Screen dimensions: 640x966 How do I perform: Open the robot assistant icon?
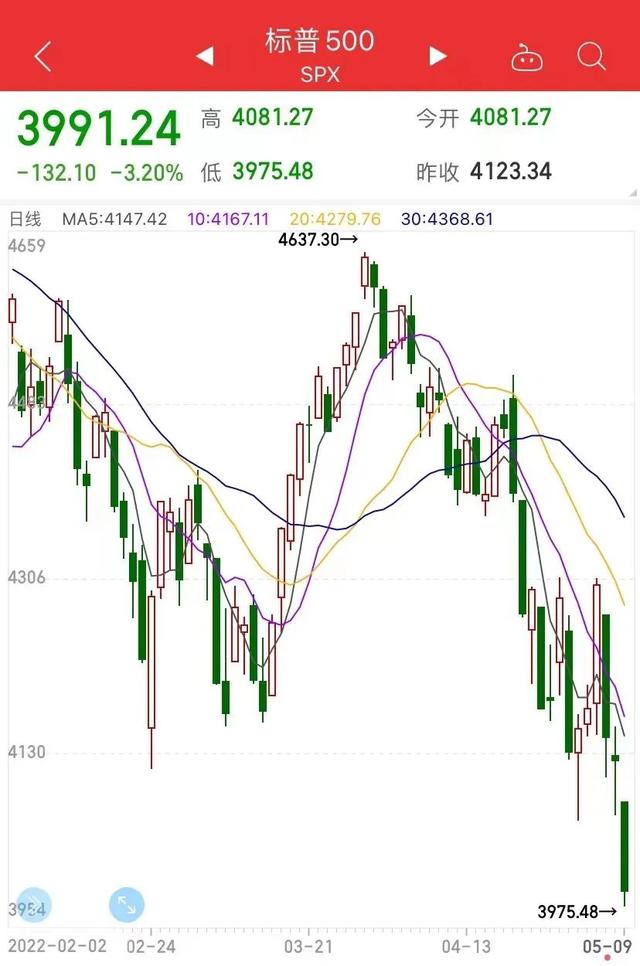click(x=526, y=57)
